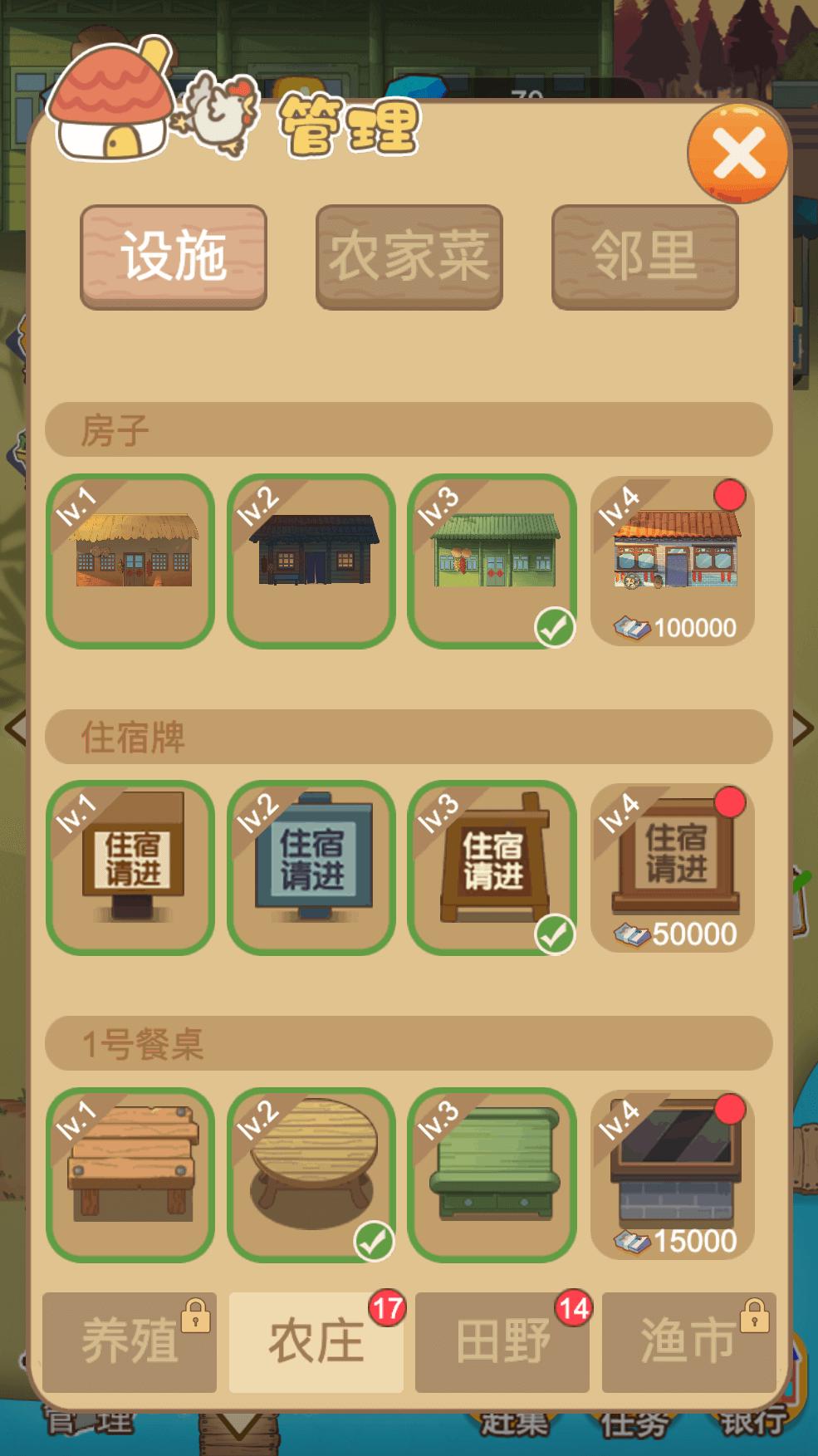
Task: Purchase the lv.4 dining table for 15000
Action: 673,1174
